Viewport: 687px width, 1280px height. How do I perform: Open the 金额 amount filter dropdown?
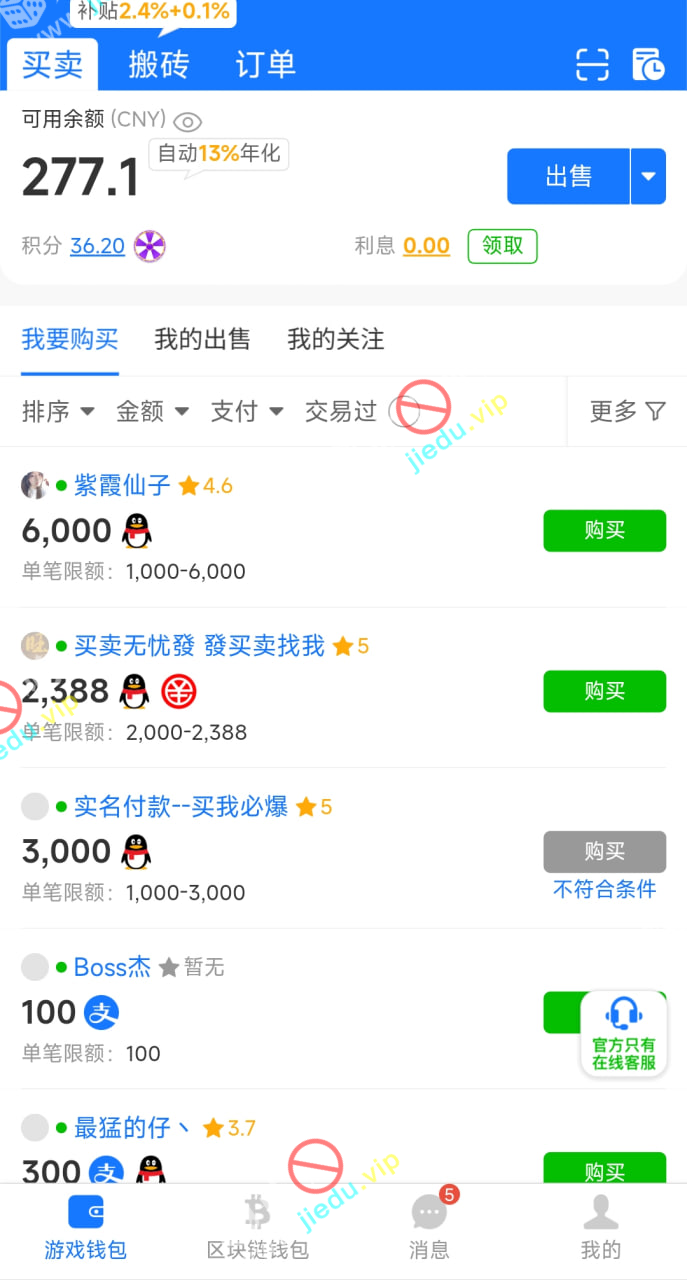click(x=152, y=411)
